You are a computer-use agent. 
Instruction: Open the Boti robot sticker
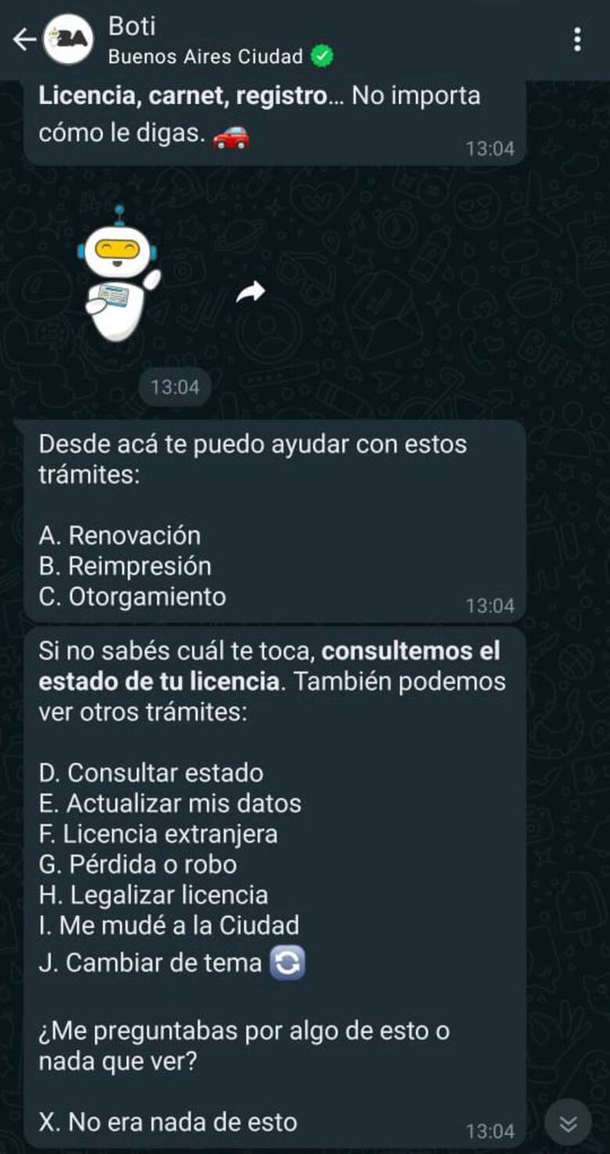pyautogui.click(x=120, y=275)
